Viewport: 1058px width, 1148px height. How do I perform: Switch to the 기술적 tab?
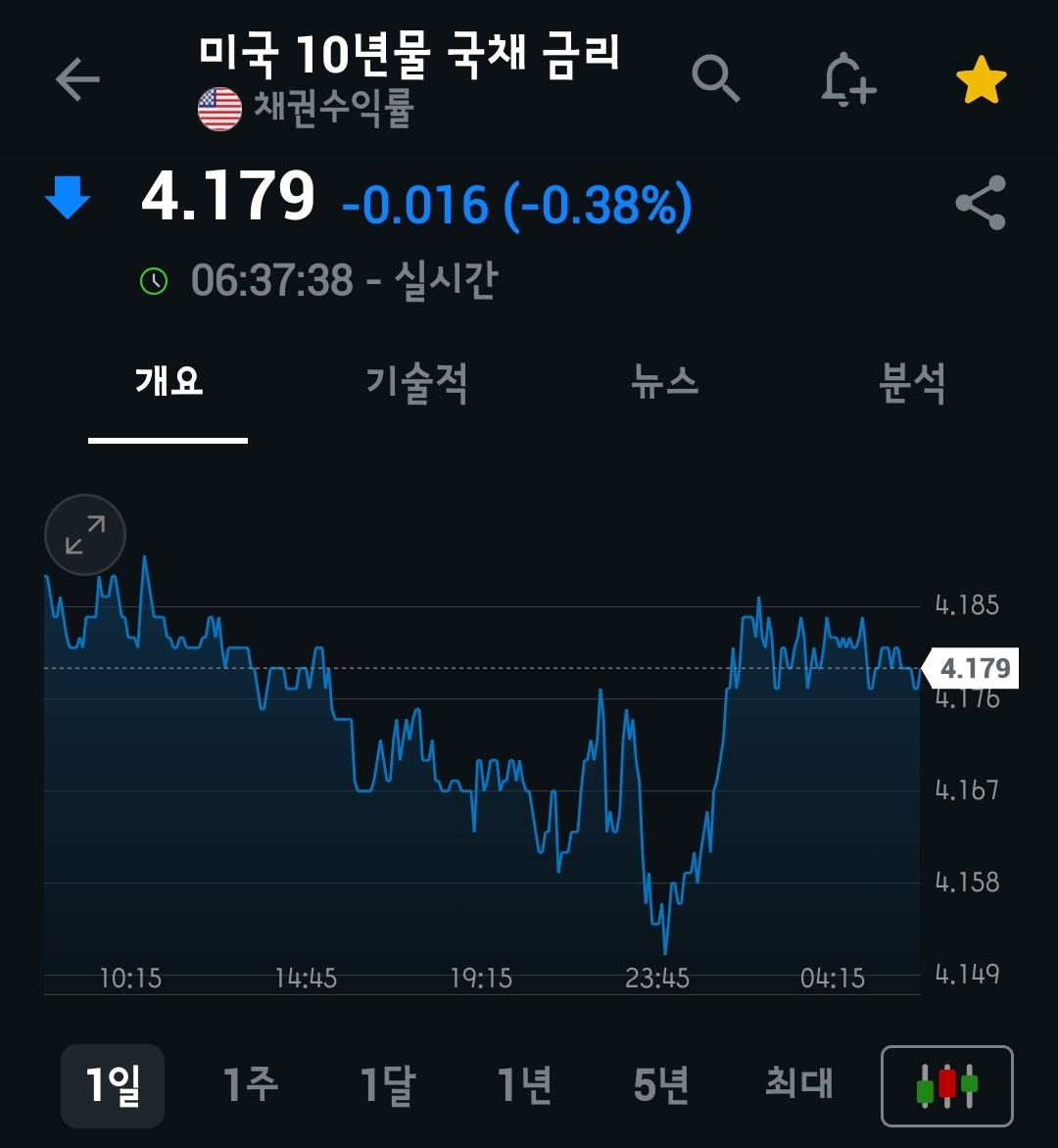point(416,382)
